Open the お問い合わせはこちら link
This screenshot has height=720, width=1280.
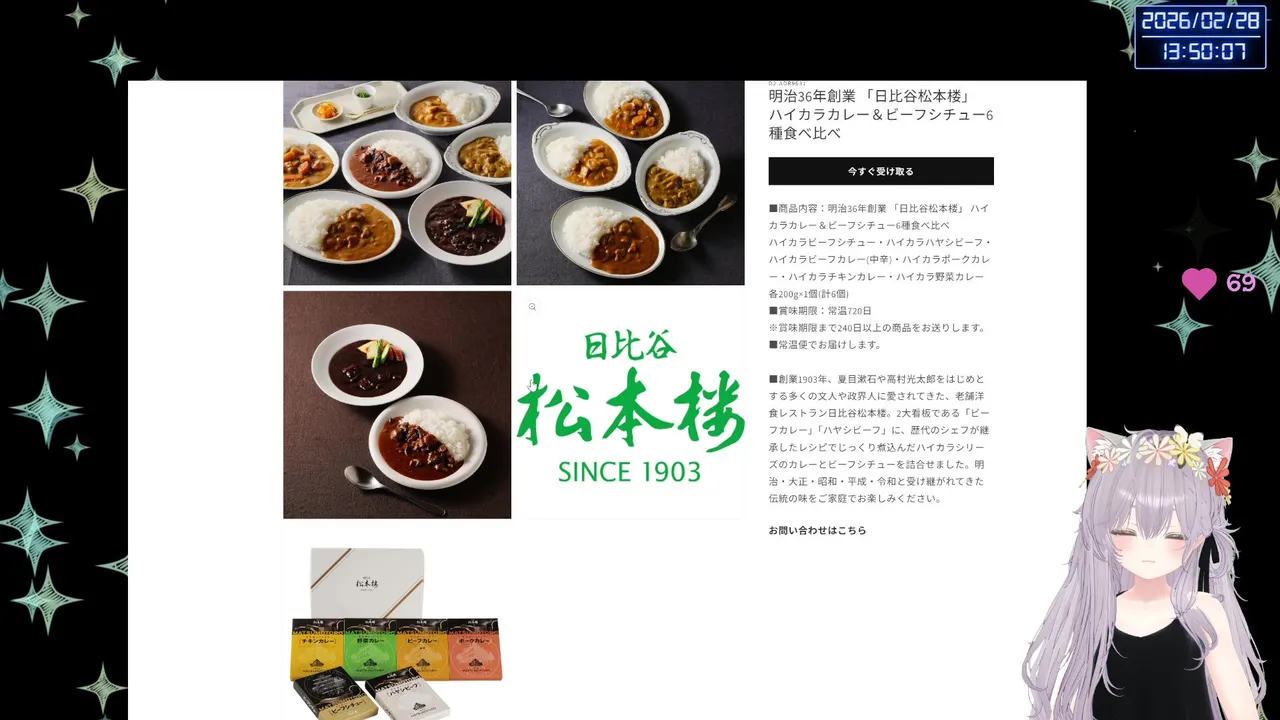click(817, 530)
